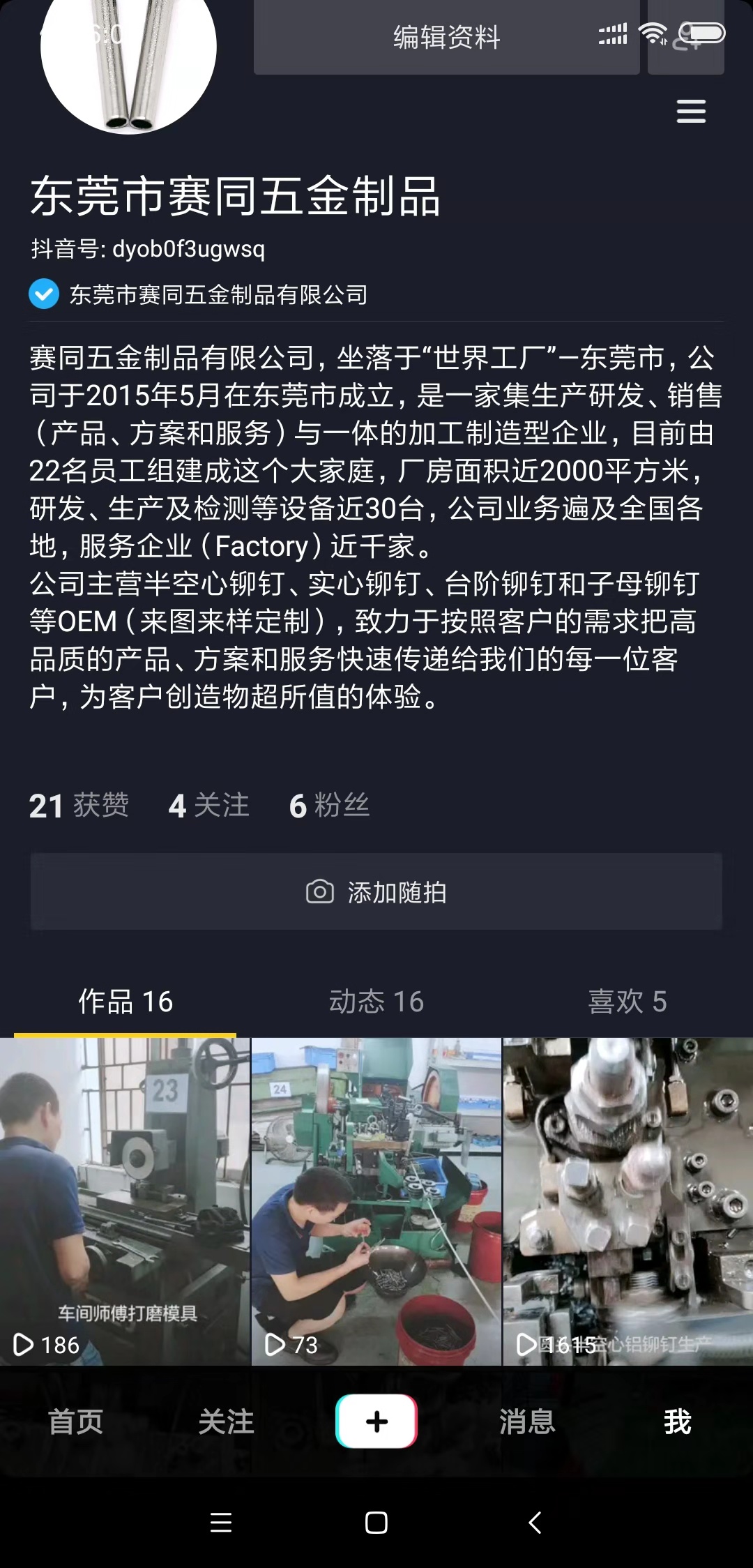Switch to the 动态 16 tab
The height and width of the screenshot is (1568, 753).
click(x=376, y=1002)
